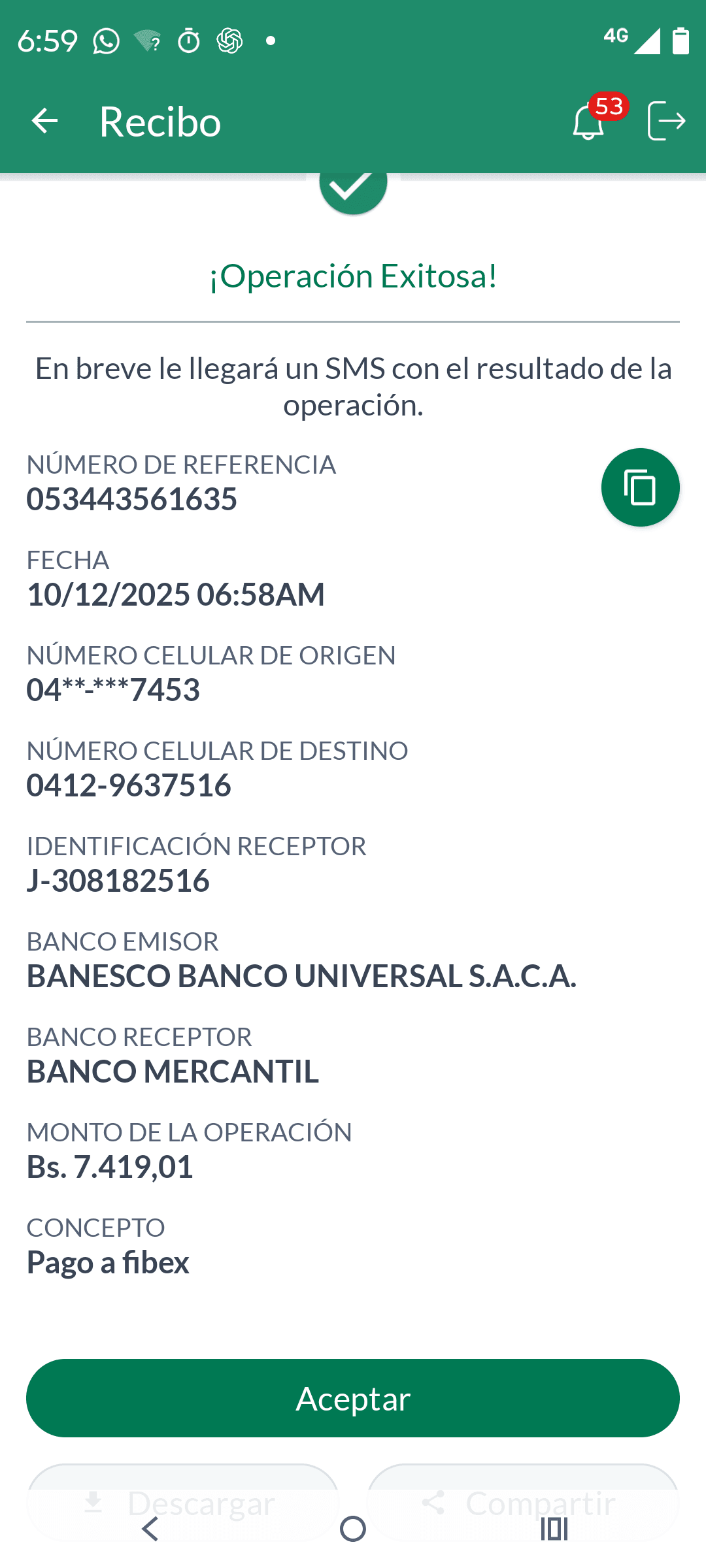
Task: Log out using the exit icon
Action: (x=666, y=121)
